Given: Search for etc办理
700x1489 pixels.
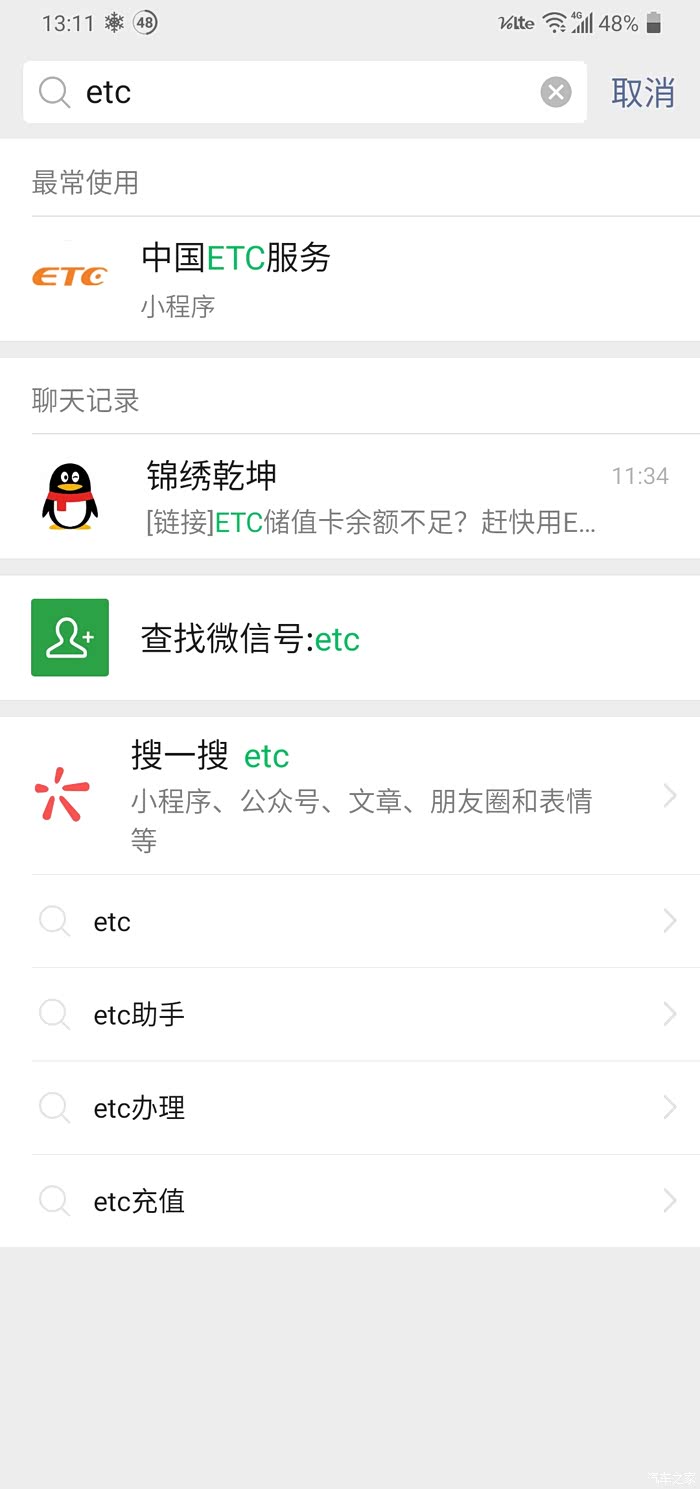Looking at the screenshot, I should click(x=350, y=1108).
